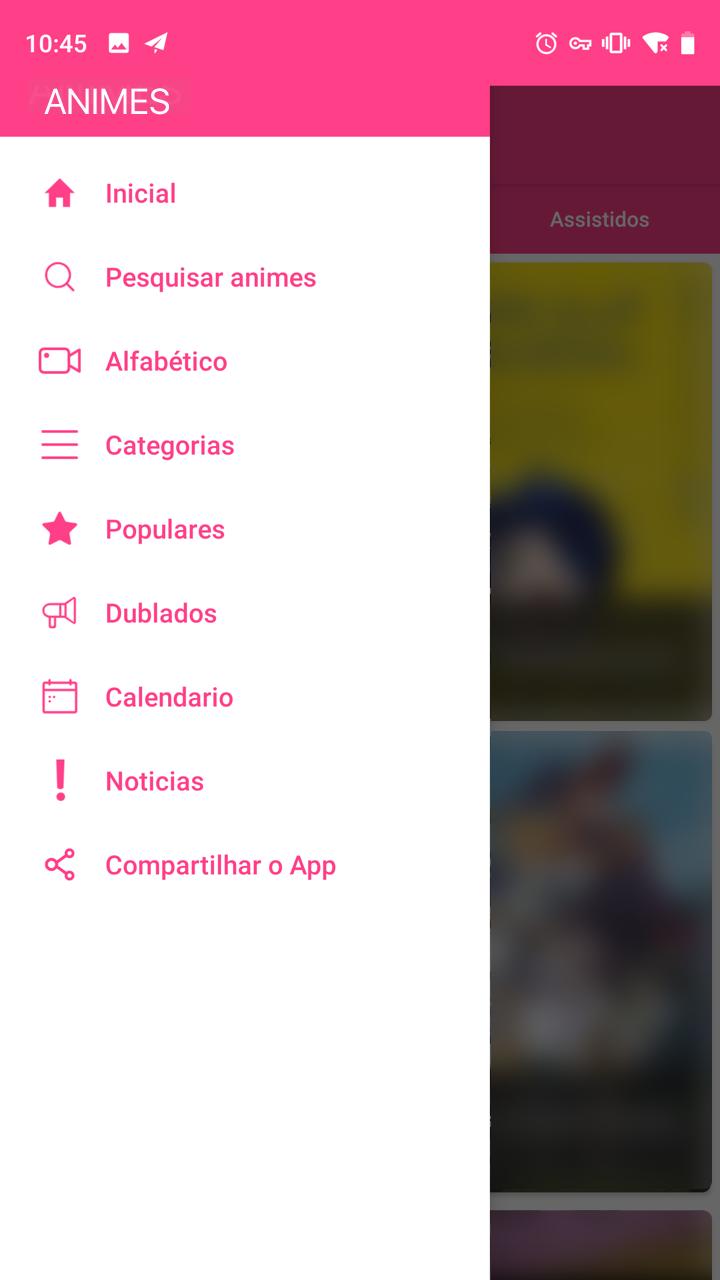Image resolution: width=720 pixels, height=1280 pixels.
Task: Tap the Noticias menu item
Action: (154, 781)
